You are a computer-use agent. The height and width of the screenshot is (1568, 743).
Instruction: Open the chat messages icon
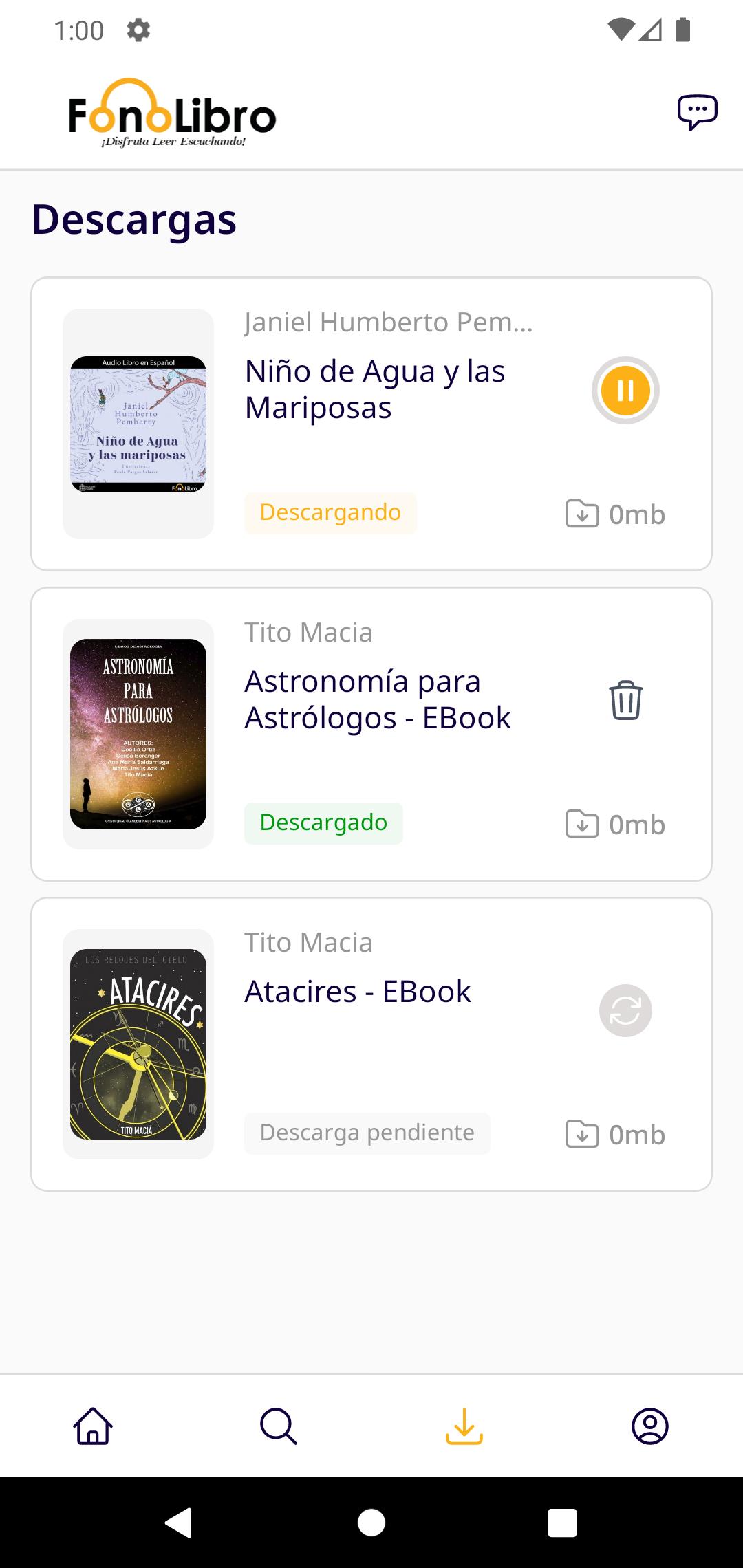[x=697, y=112]
